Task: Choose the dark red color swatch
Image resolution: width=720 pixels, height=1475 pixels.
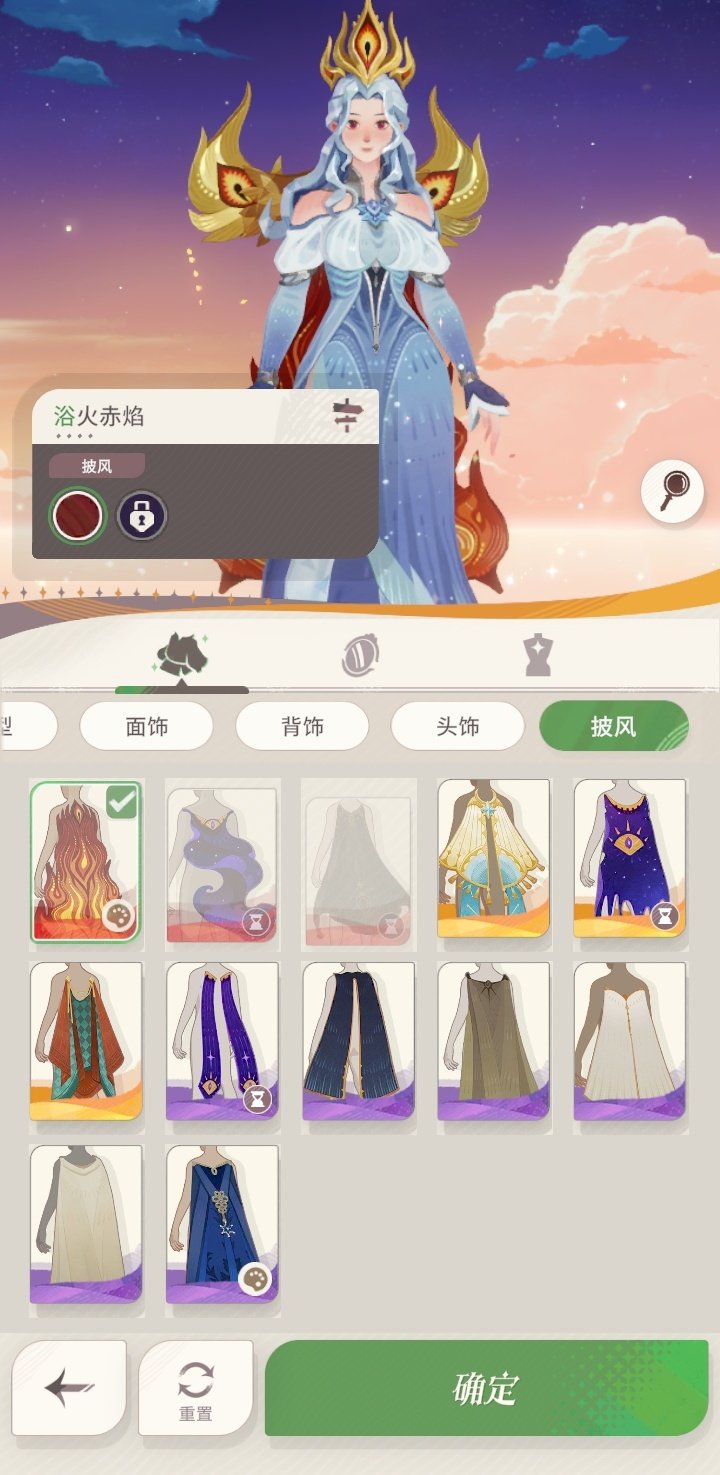Action: point(78,516)
